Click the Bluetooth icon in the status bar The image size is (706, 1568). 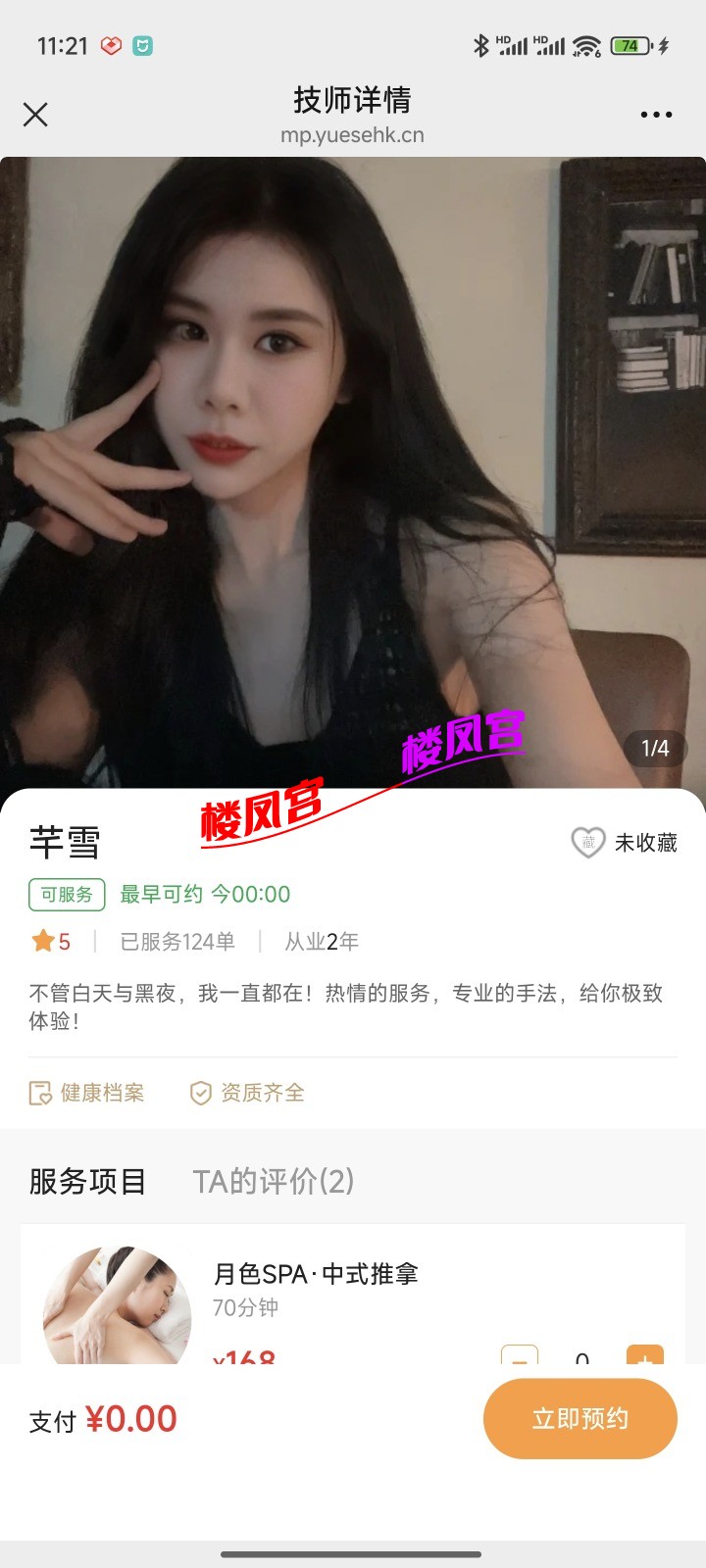pyautogui.click(x=481, y=44)
